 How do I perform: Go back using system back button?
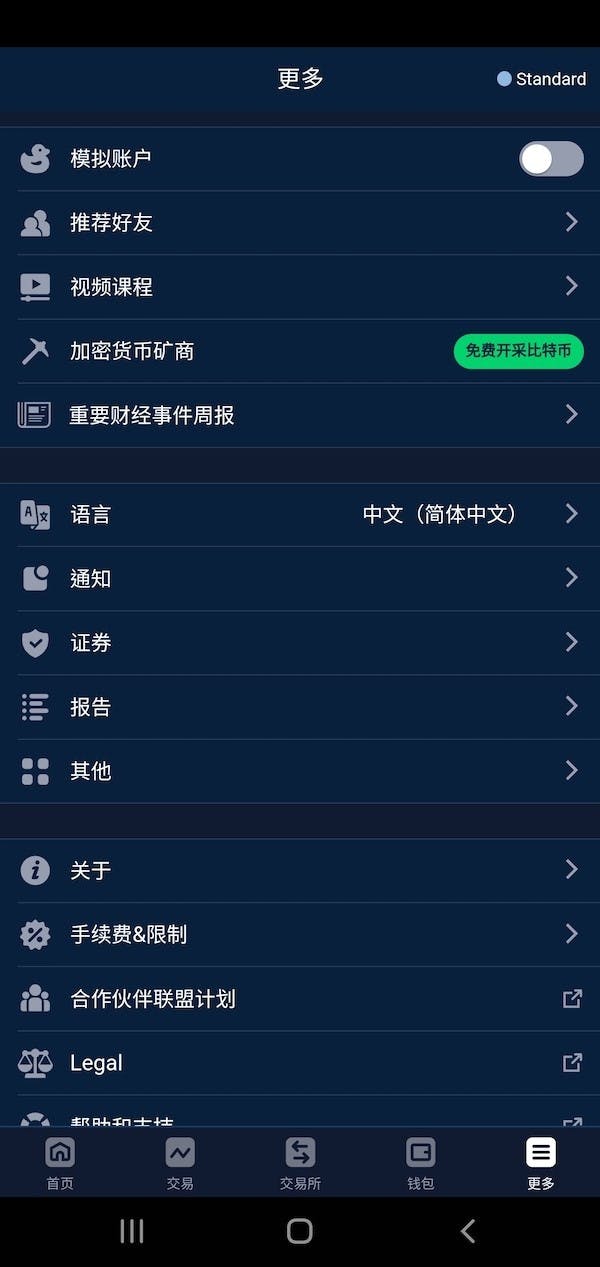[x=467, y=1231]
